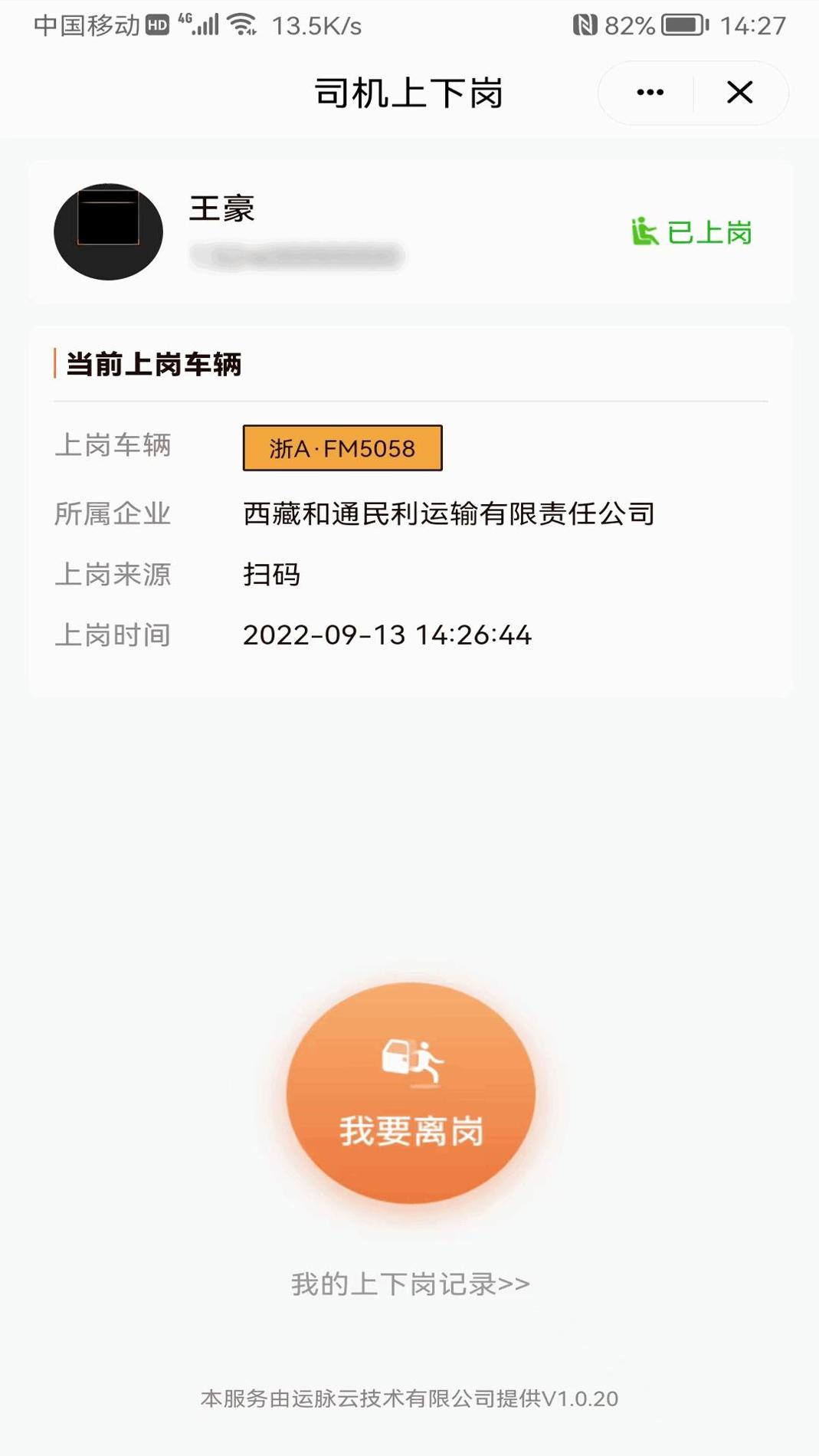Select company name 西藏和通民利运输有限责任公司
819x1456 pixels.
[448, 513]
